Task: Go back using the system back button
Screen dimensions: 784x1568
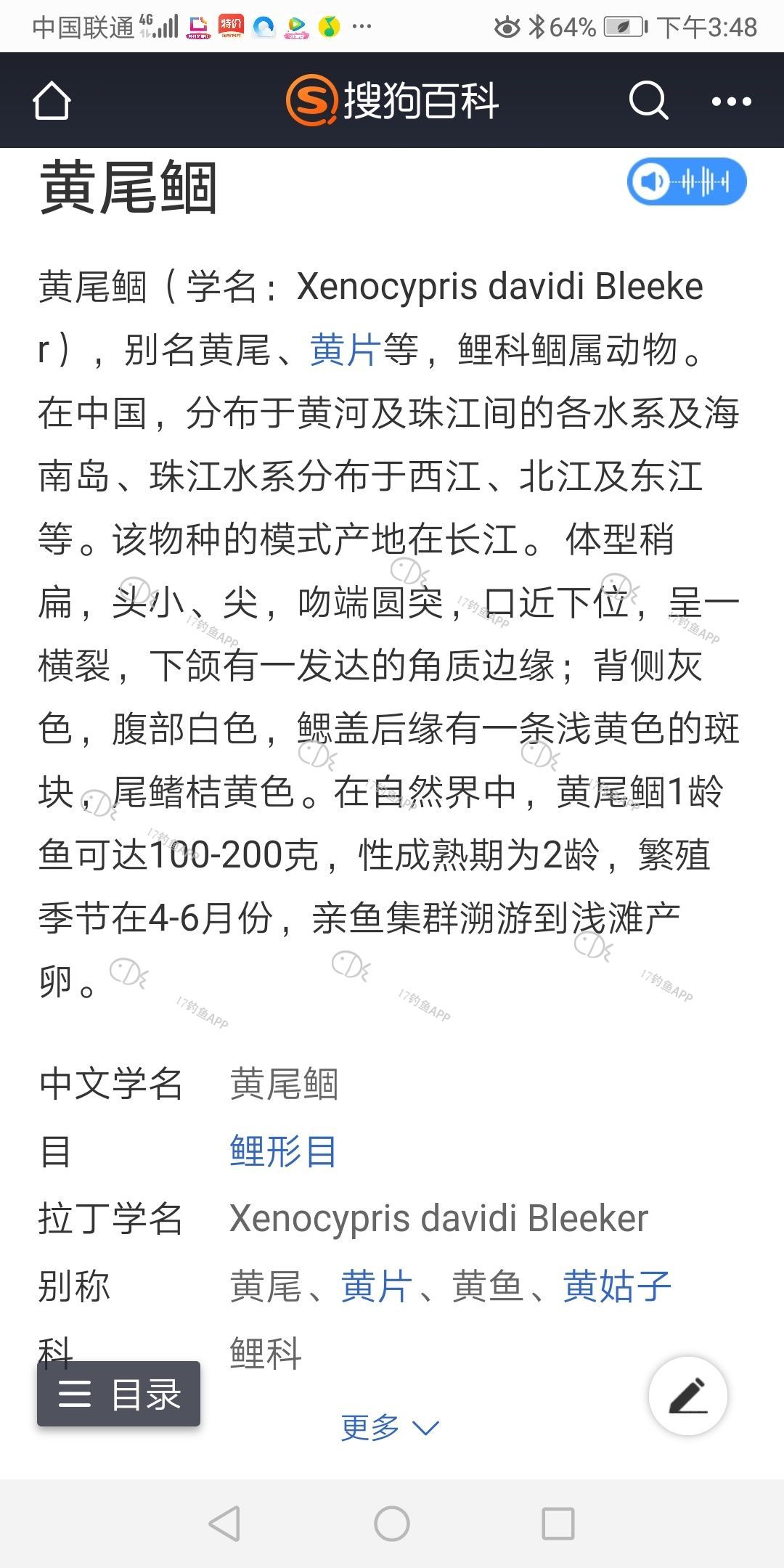Action: pos(224,1523)
